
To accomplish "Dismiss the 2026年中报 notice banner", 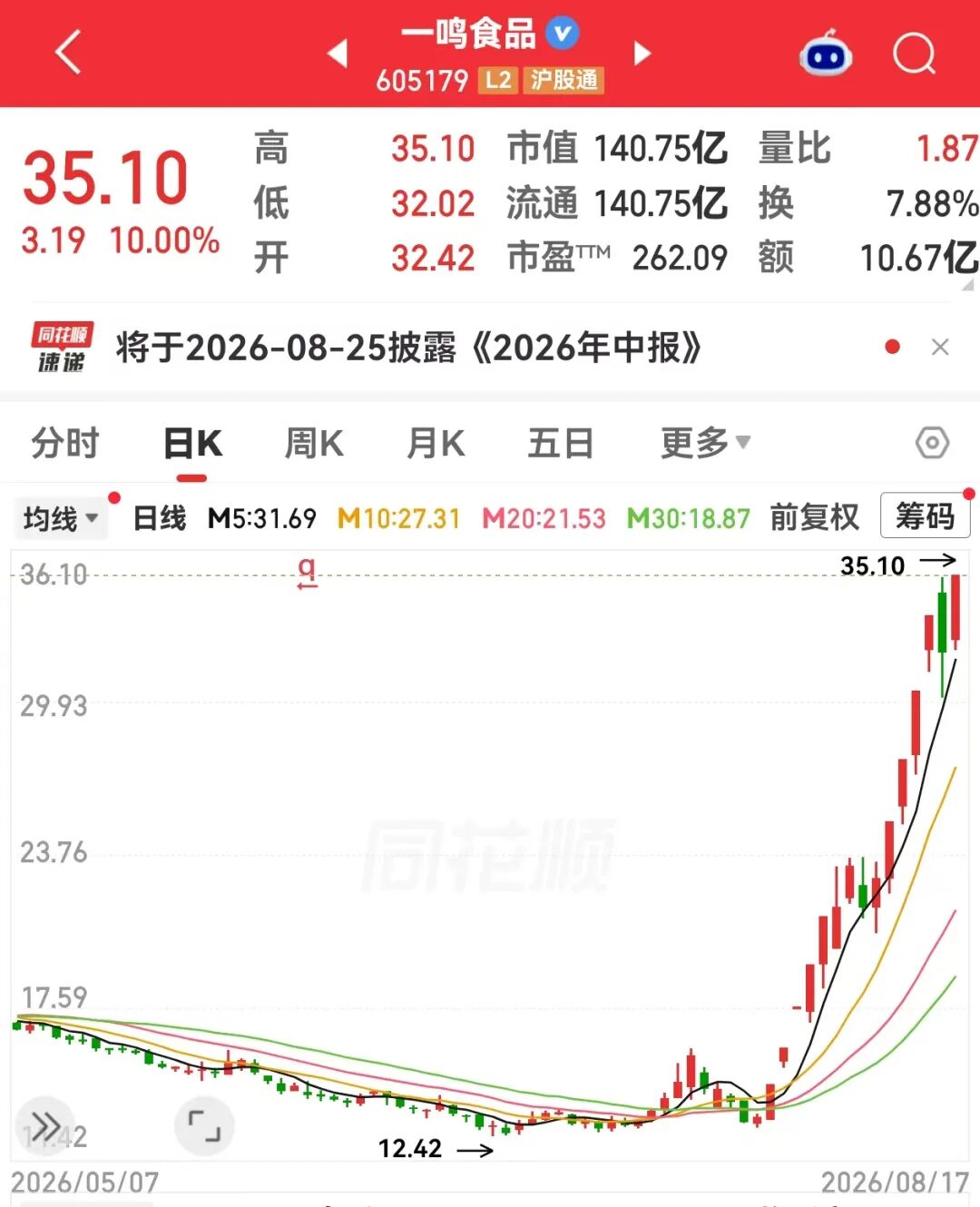I will tap(940, 347).
